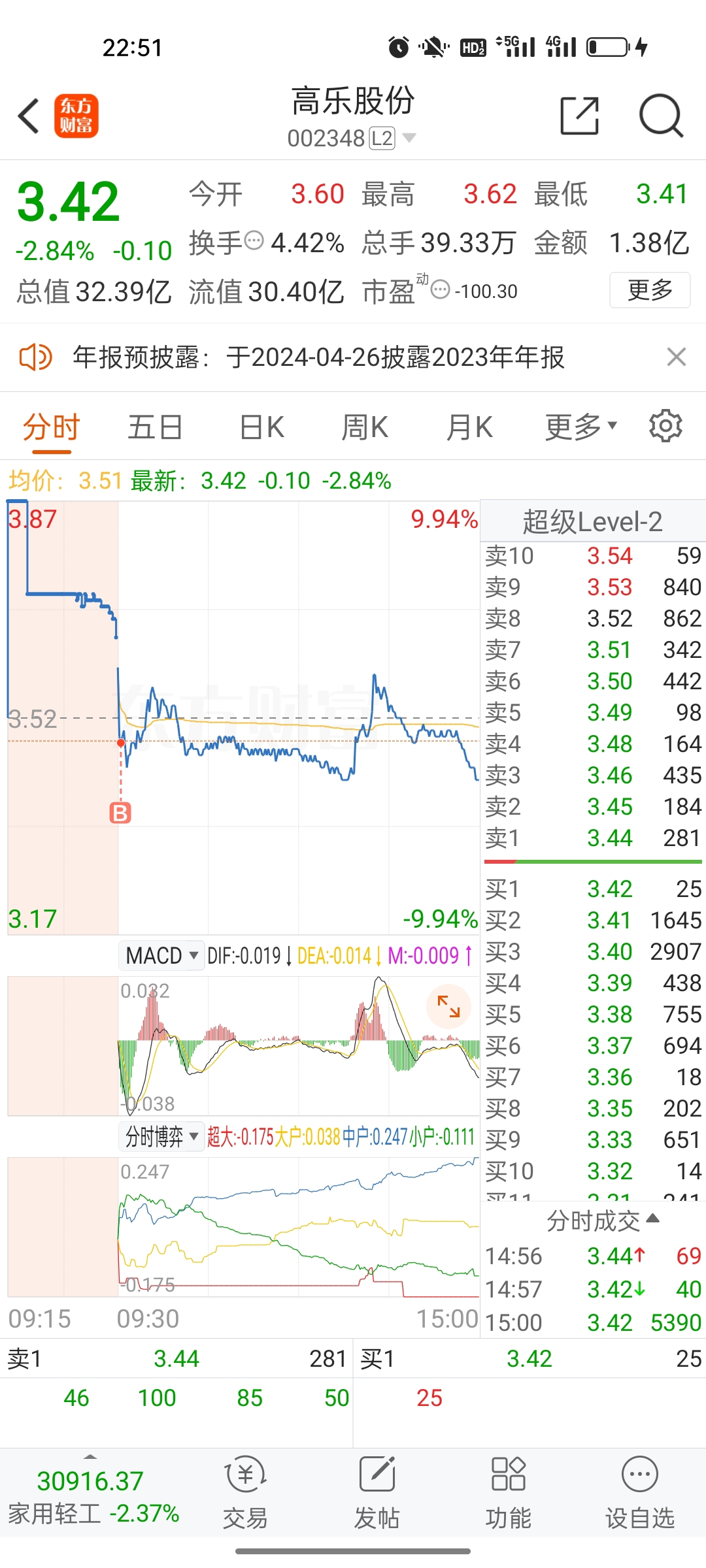Open chart settings gear
The height and width of the screenshot is (1568, 706).
pos(665,427)
